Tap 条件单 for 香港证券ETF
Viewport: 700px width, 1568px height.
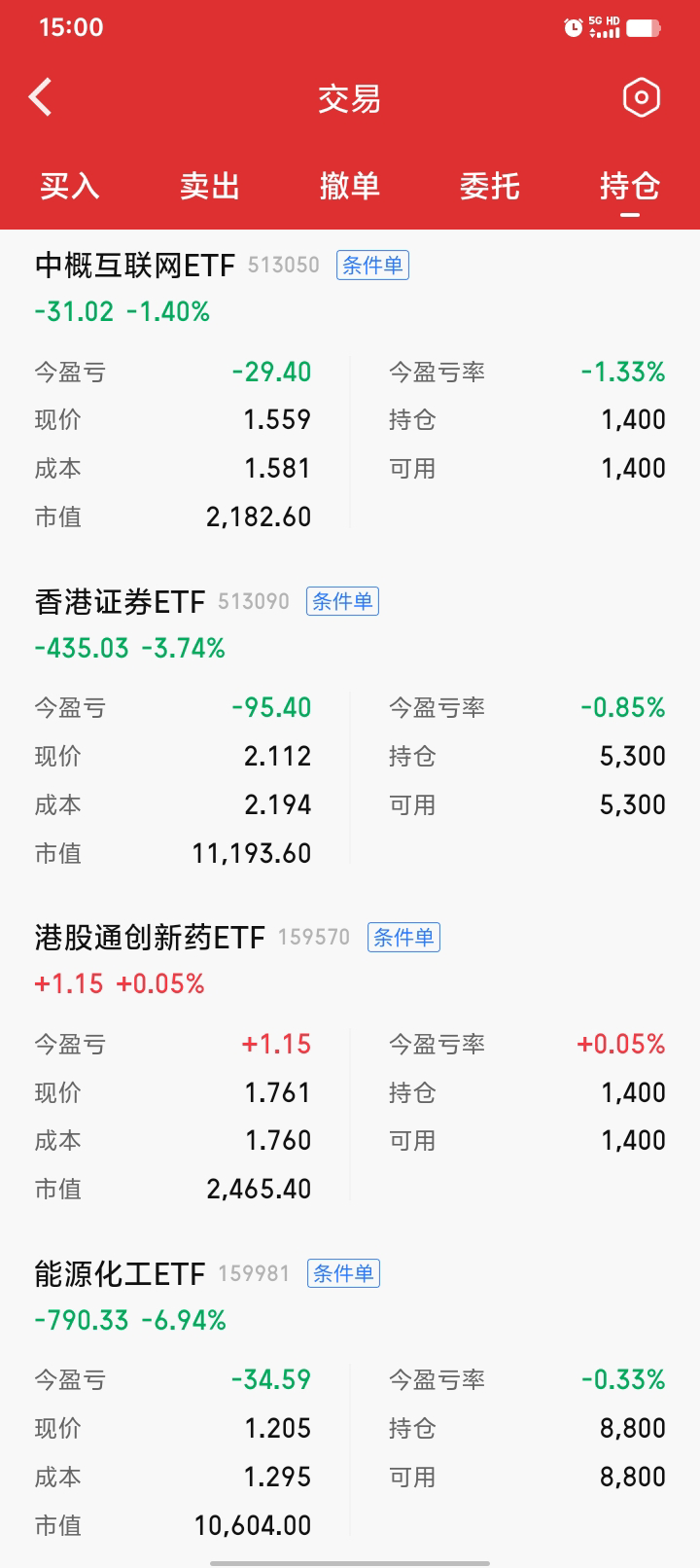342,602
